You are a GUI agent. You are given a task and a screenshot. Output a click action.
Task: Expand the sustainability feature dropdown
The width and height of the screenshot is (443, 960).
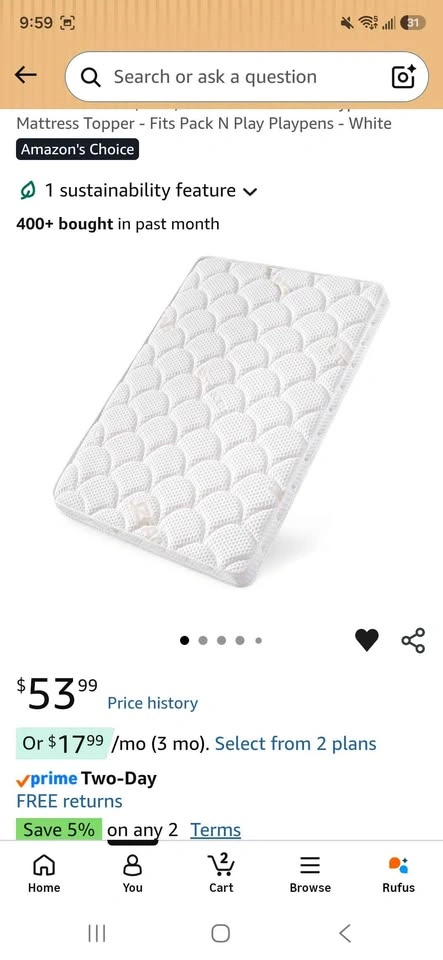click(x=138, y=190)
